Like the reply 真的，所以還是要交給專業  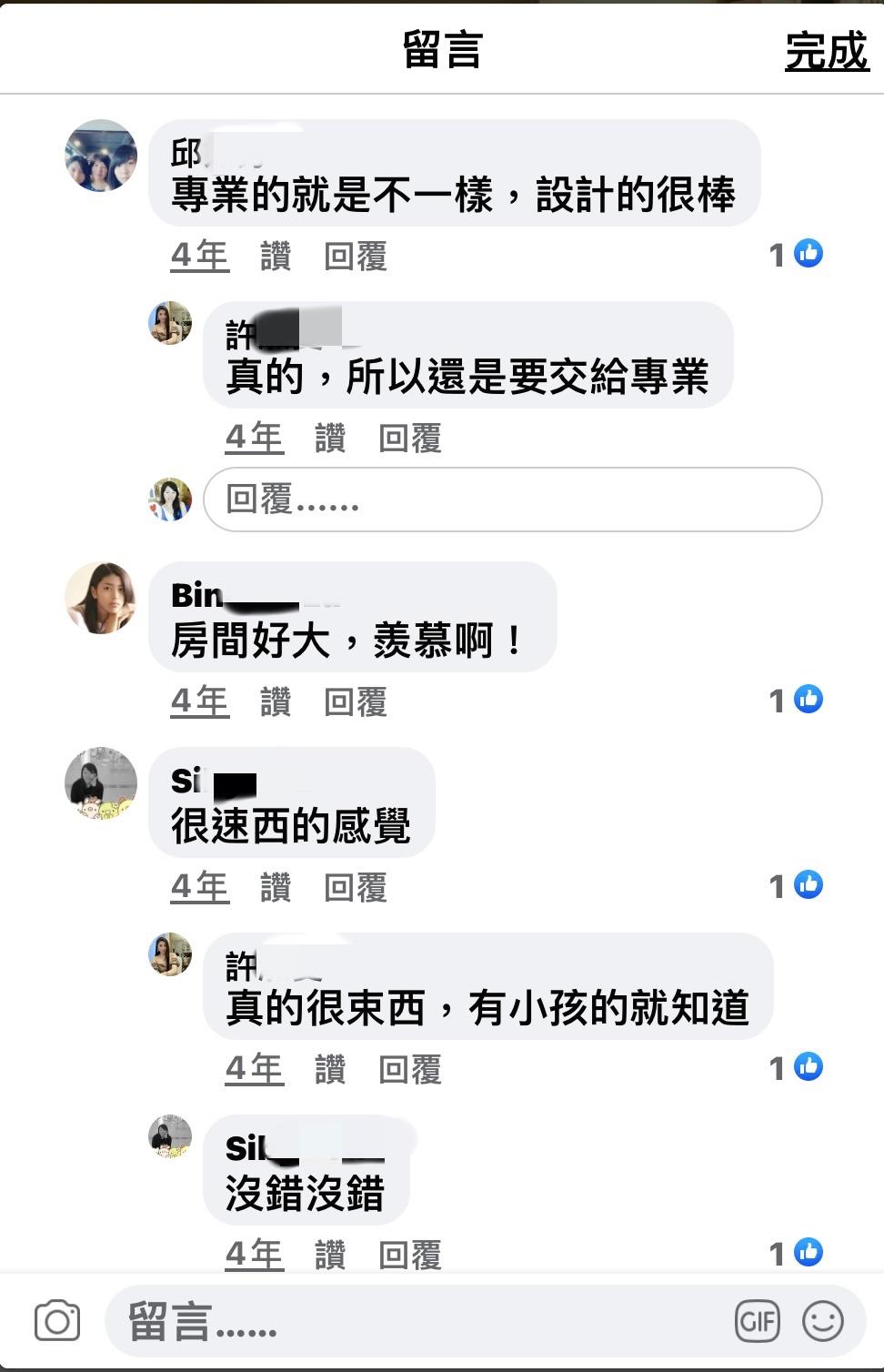click(330, 438)
